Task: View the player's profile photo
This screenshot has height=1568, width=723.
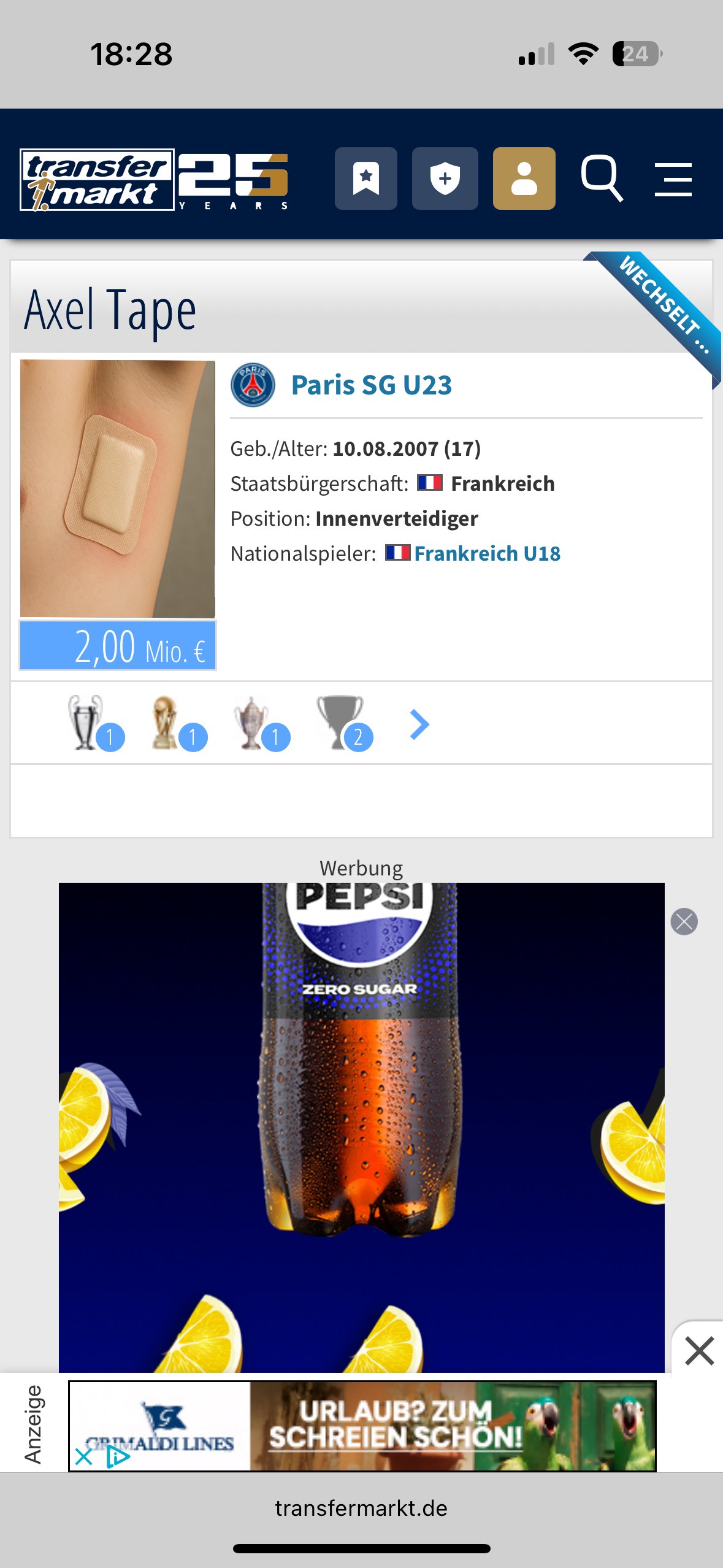Action: point(118,488)
